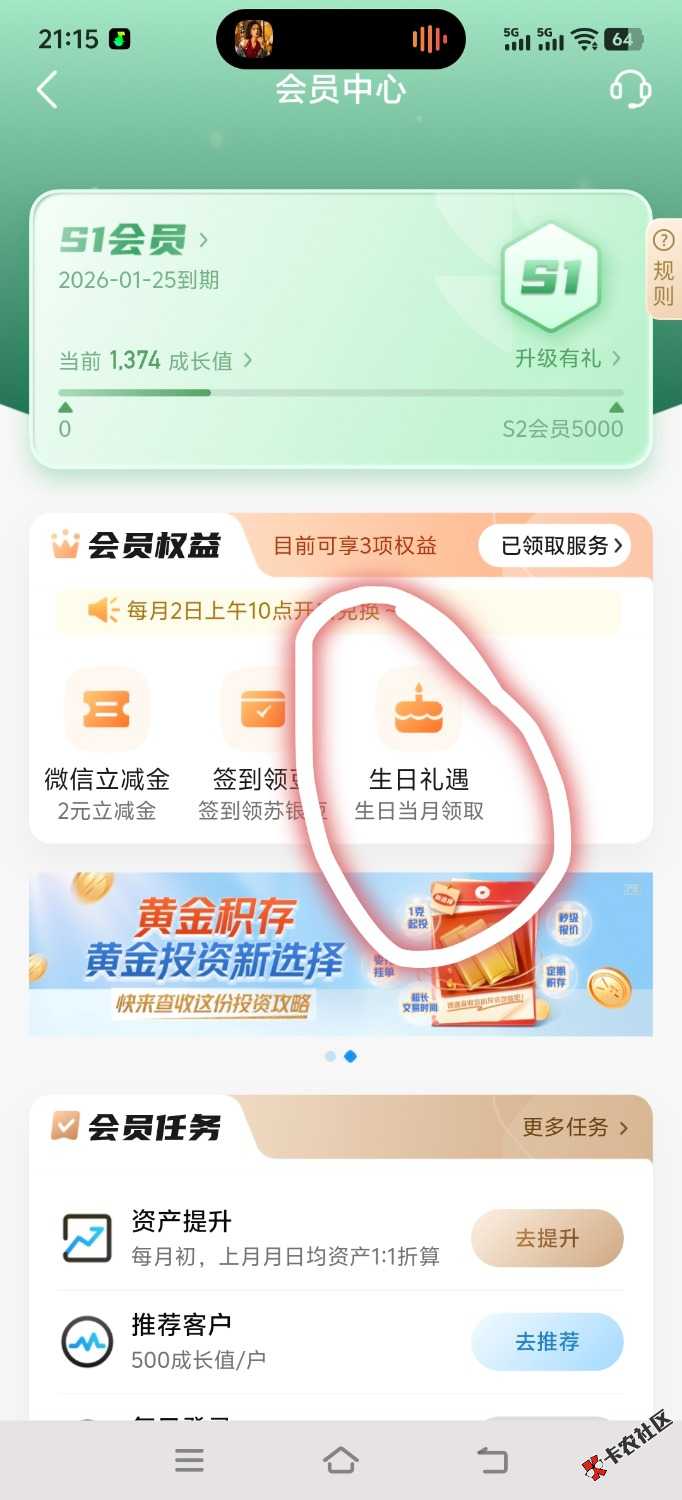
Task: View current 成长值 details
Action: [x=155, y=360]
